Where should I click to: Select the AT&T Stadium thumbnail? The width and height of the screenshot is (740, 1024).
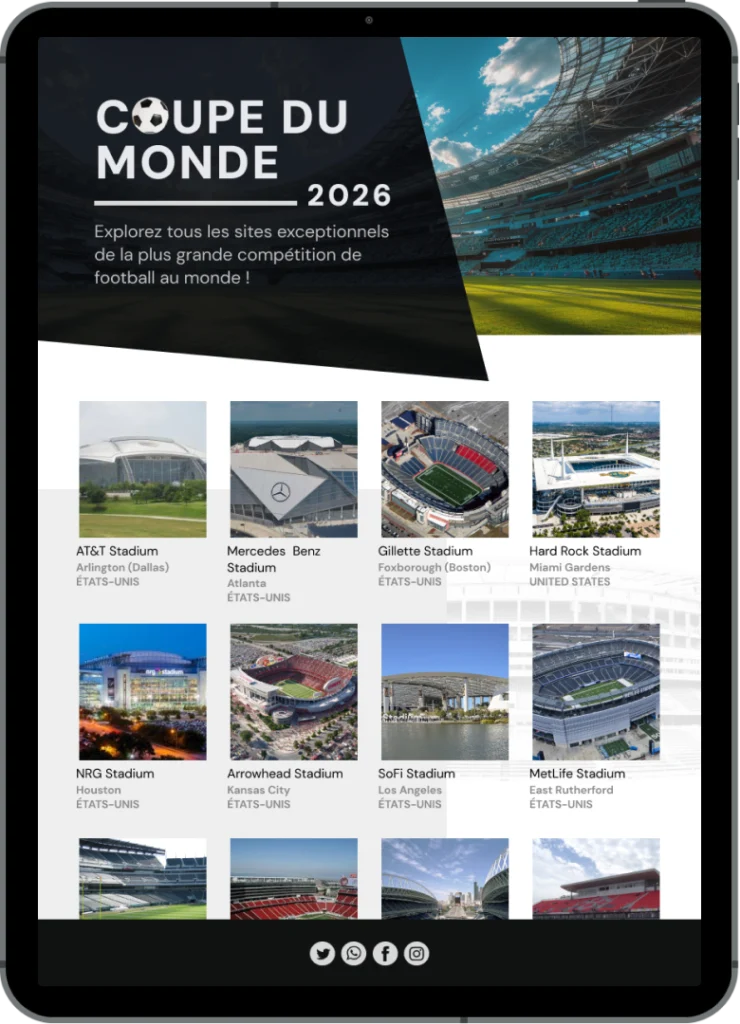(141, 469)
